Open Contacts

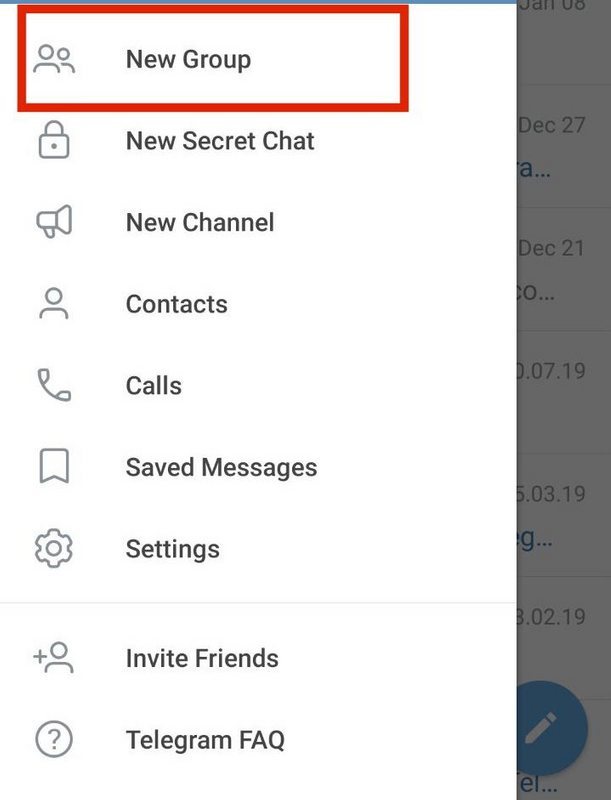pos(176,304)
